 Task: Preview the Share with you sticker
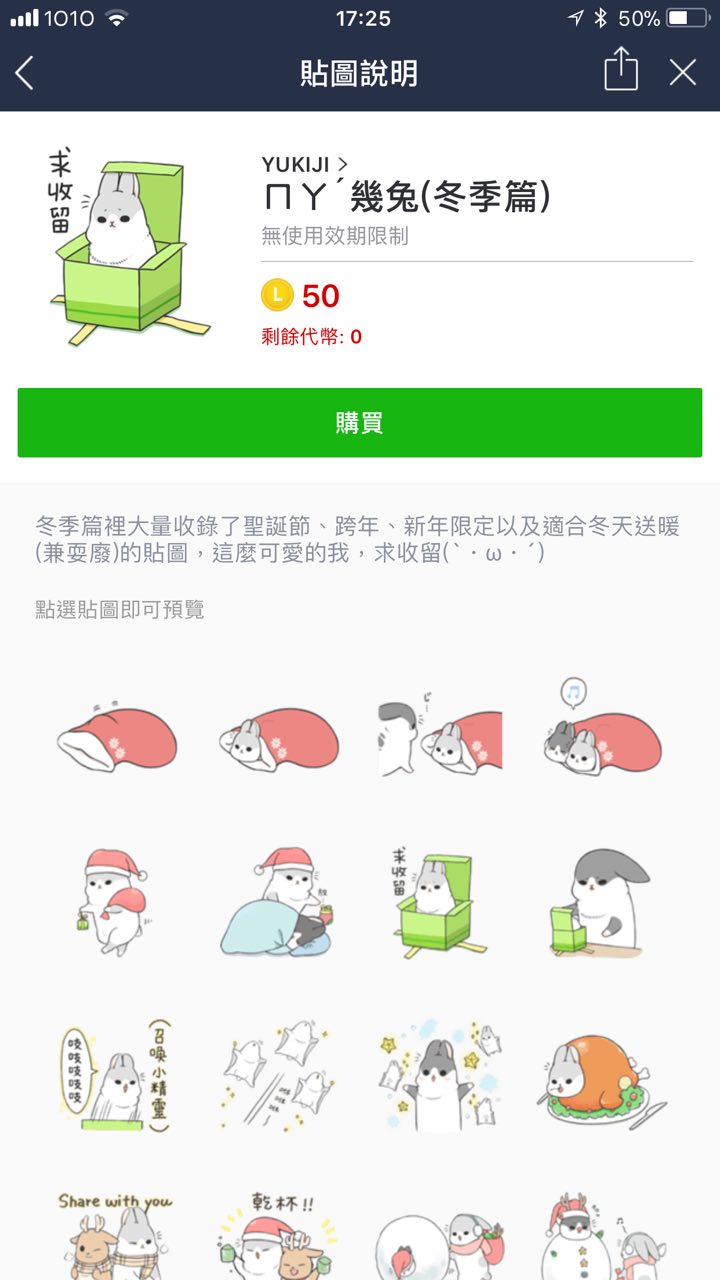pos(117,1235)
